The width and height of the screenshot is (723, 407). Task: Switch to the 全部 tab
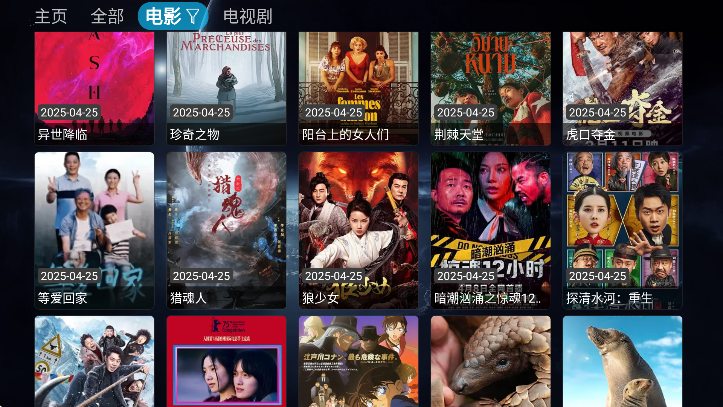tap(107, 16)
